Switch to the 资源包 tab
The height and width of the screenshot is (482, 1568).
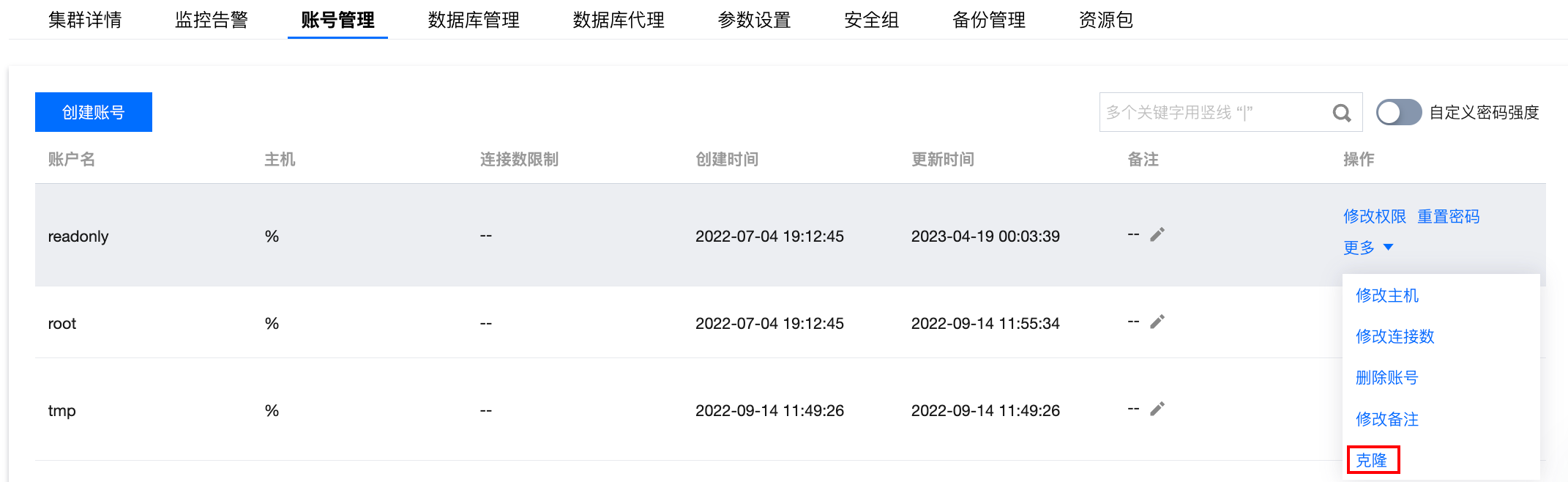click(1105, 20)
